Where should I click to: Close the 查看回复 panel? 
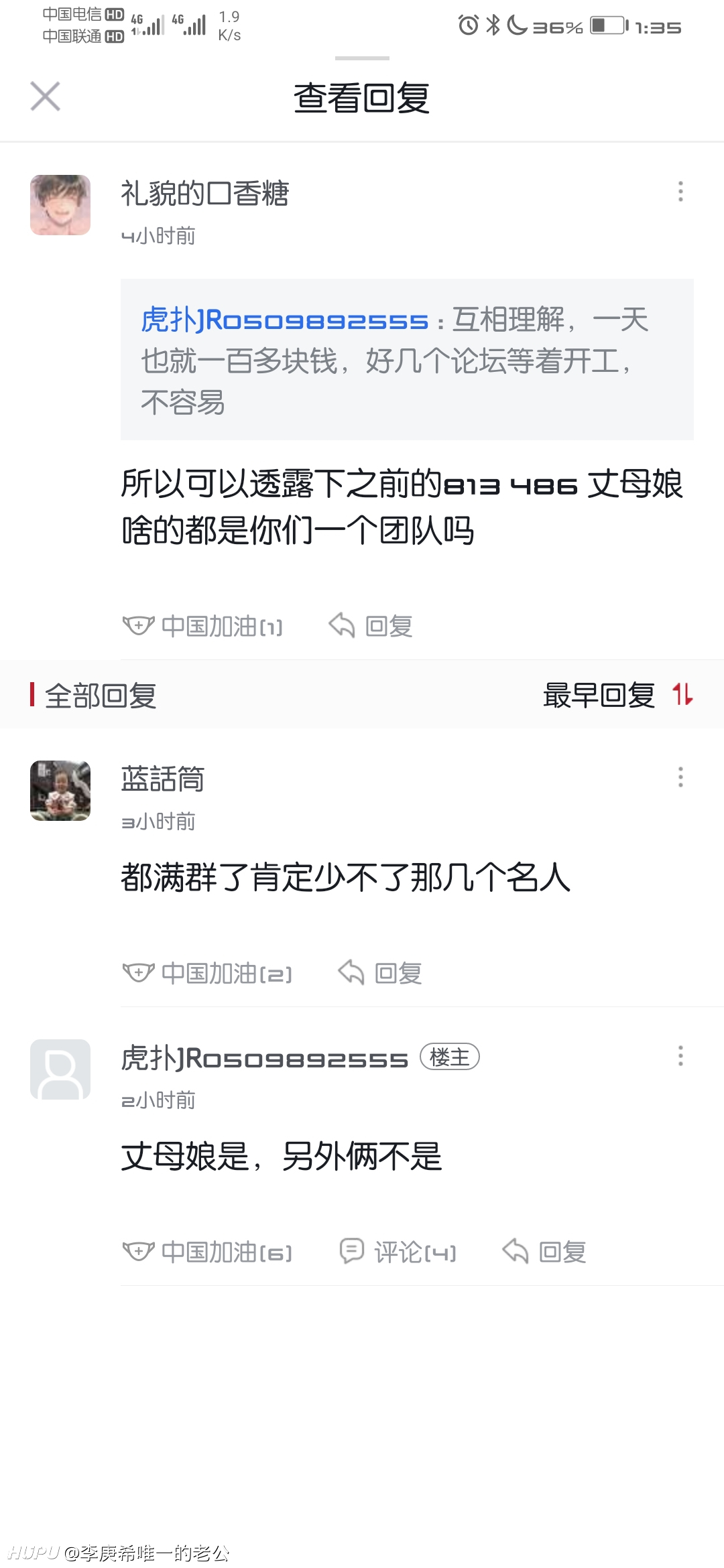click(45, 96)
